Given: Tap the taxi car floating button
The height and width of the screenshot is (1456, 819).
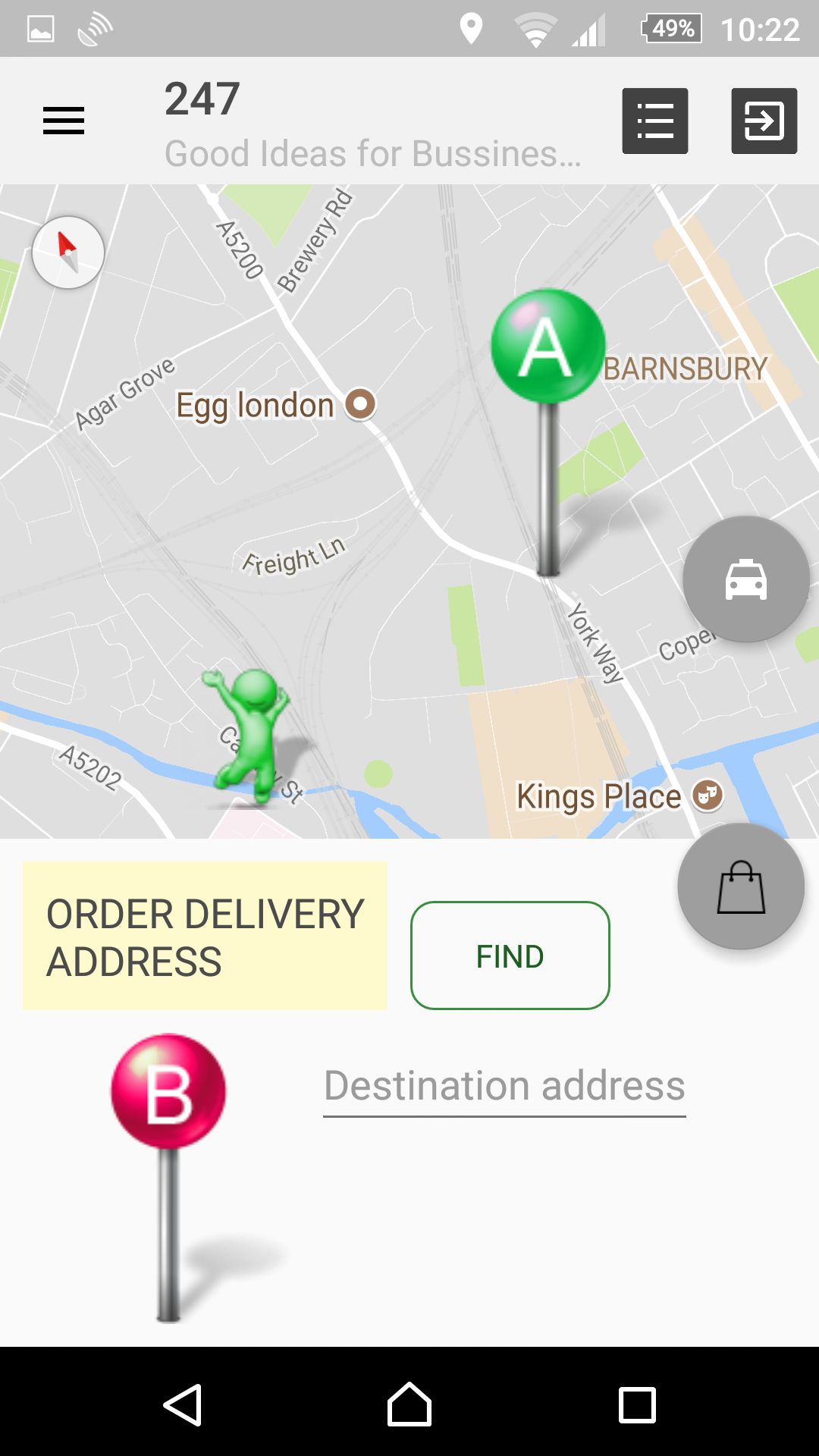Looking at the screenshot, I should (x=746, y=579).
